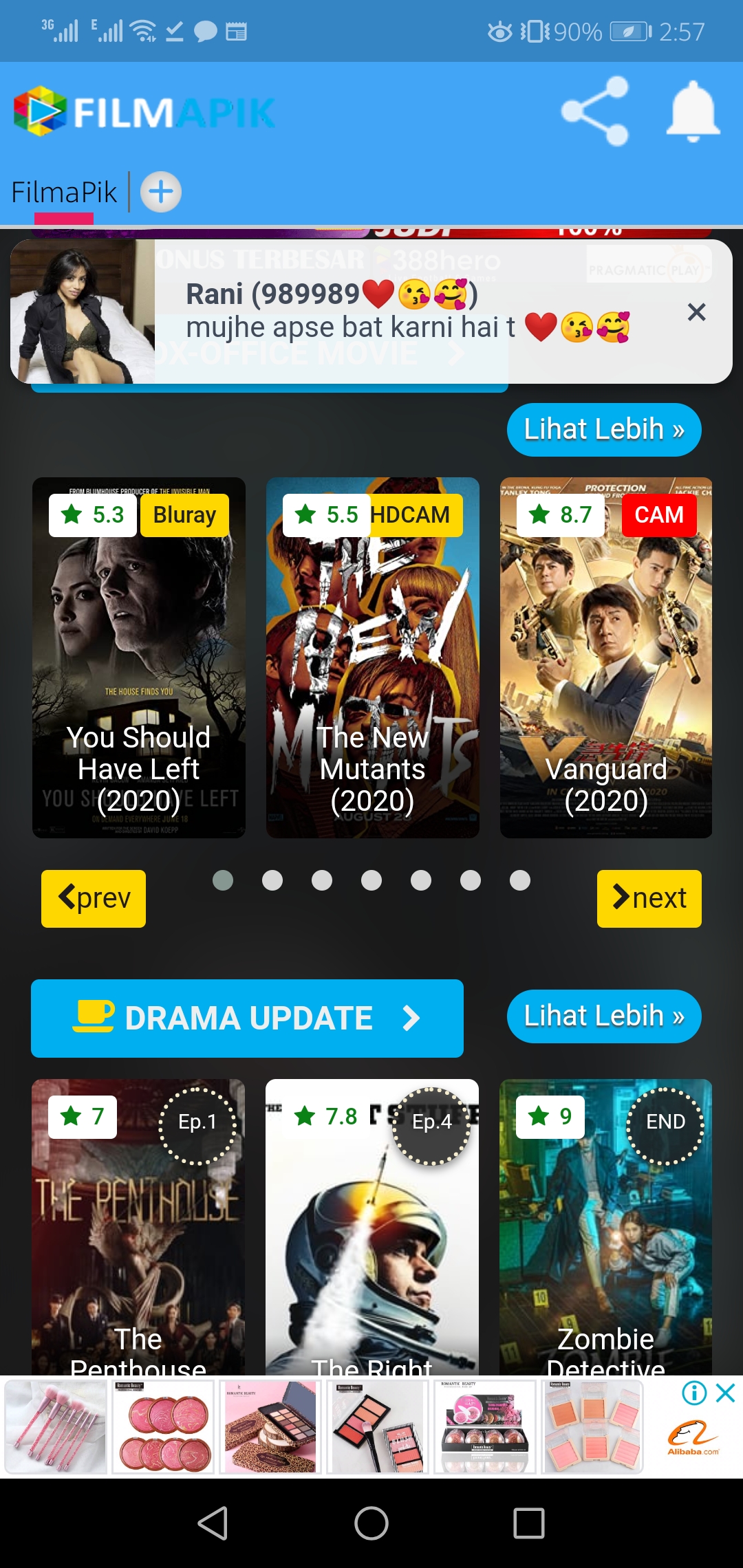
Task: Select the FilmaPik tab
Action: [x=64, y=193]
